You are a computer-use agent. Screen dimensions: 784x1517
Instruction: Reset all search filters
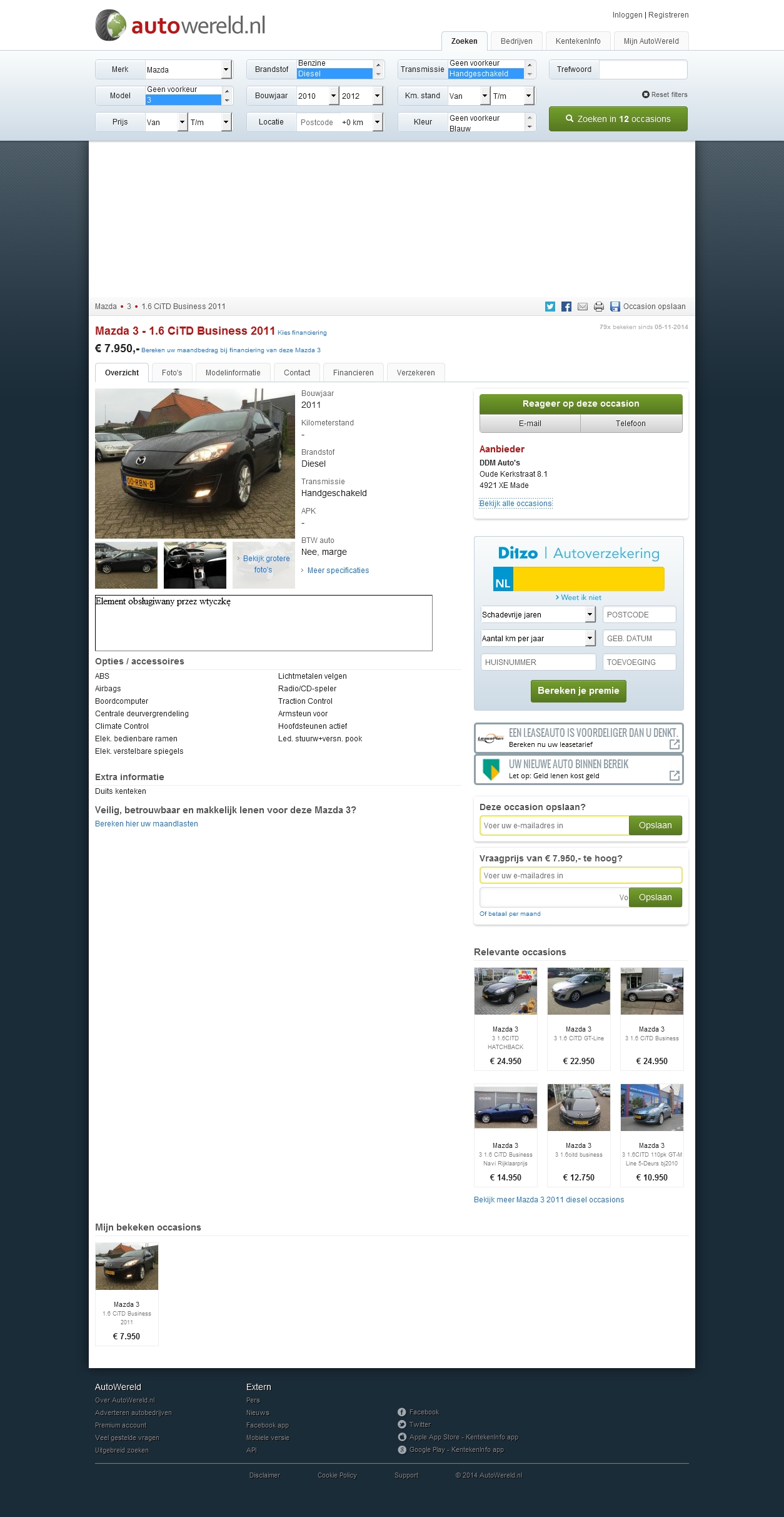pos(665,95)
